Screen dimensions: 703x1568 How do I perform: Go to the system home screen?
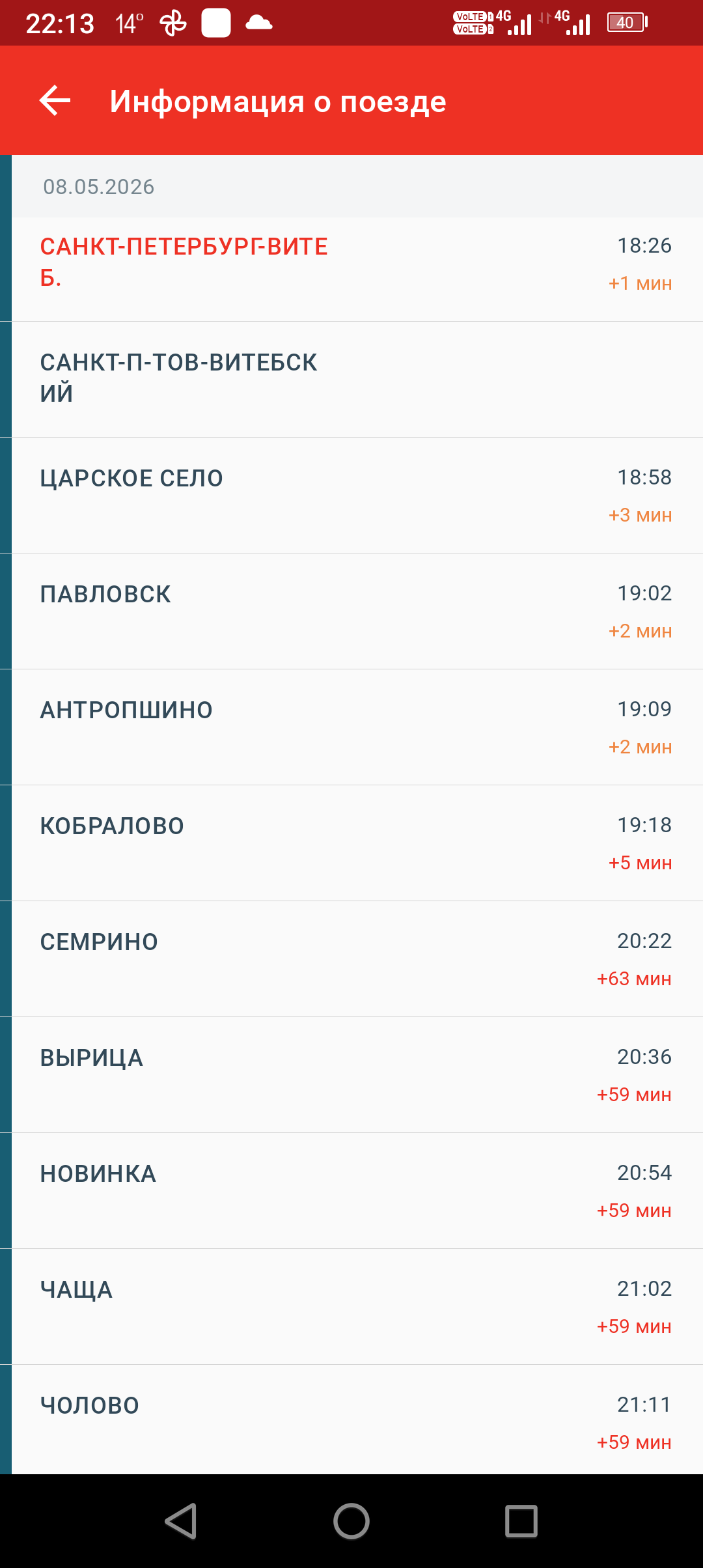(351, 1521)
